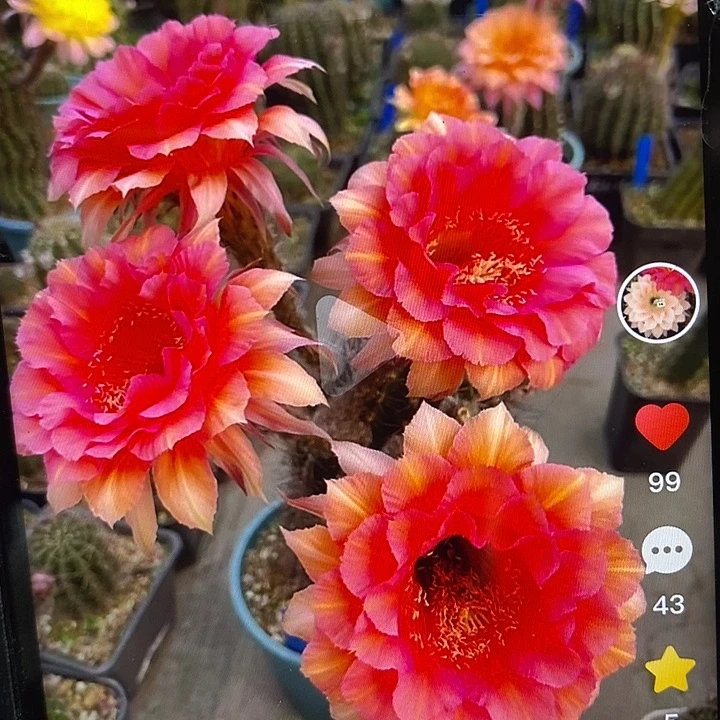
Task: Resume the video with the play icon
Action: pos(354,345)
